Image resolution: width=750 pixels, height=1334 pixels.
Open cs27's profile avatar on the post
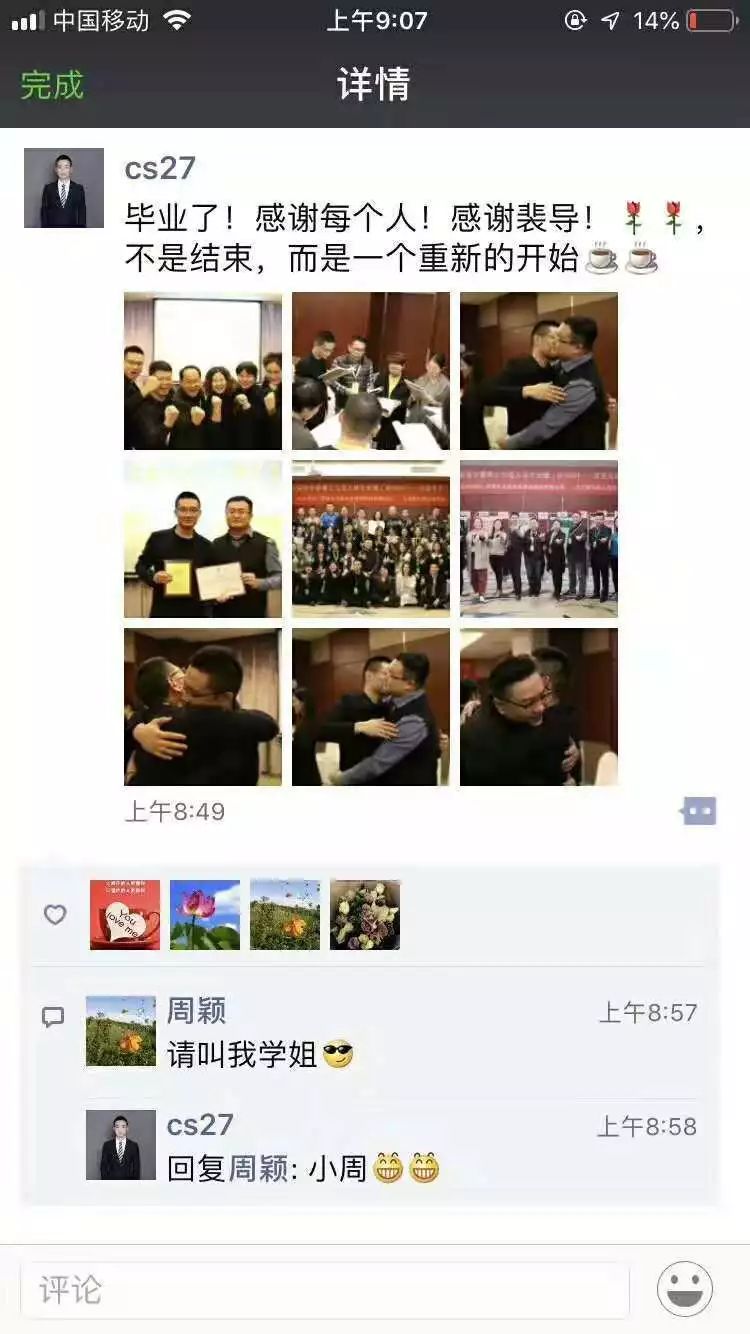pyautogui.click(x=64, y=188)
